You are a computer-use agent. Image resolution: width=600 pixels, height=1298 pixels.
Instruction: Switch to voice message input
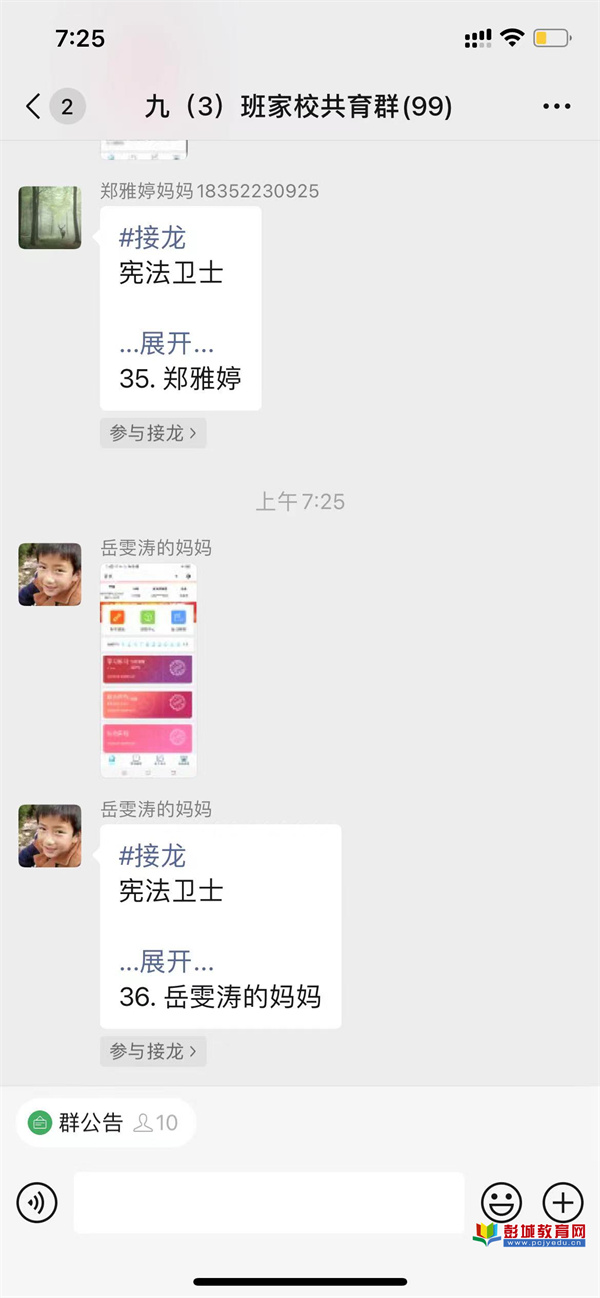(37, 1201)
